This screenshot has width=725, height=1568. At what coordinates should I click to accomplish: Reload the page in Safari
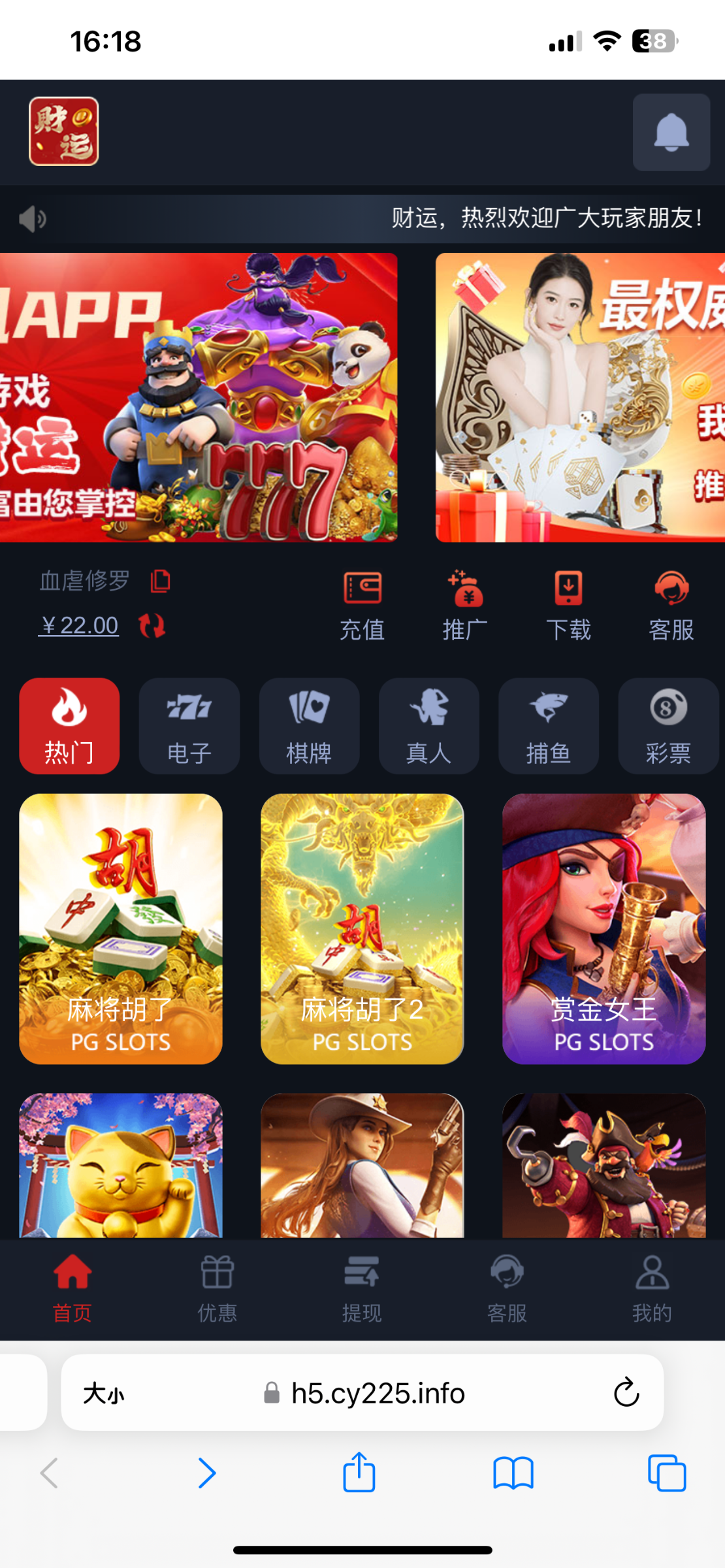click(626, 1392)
